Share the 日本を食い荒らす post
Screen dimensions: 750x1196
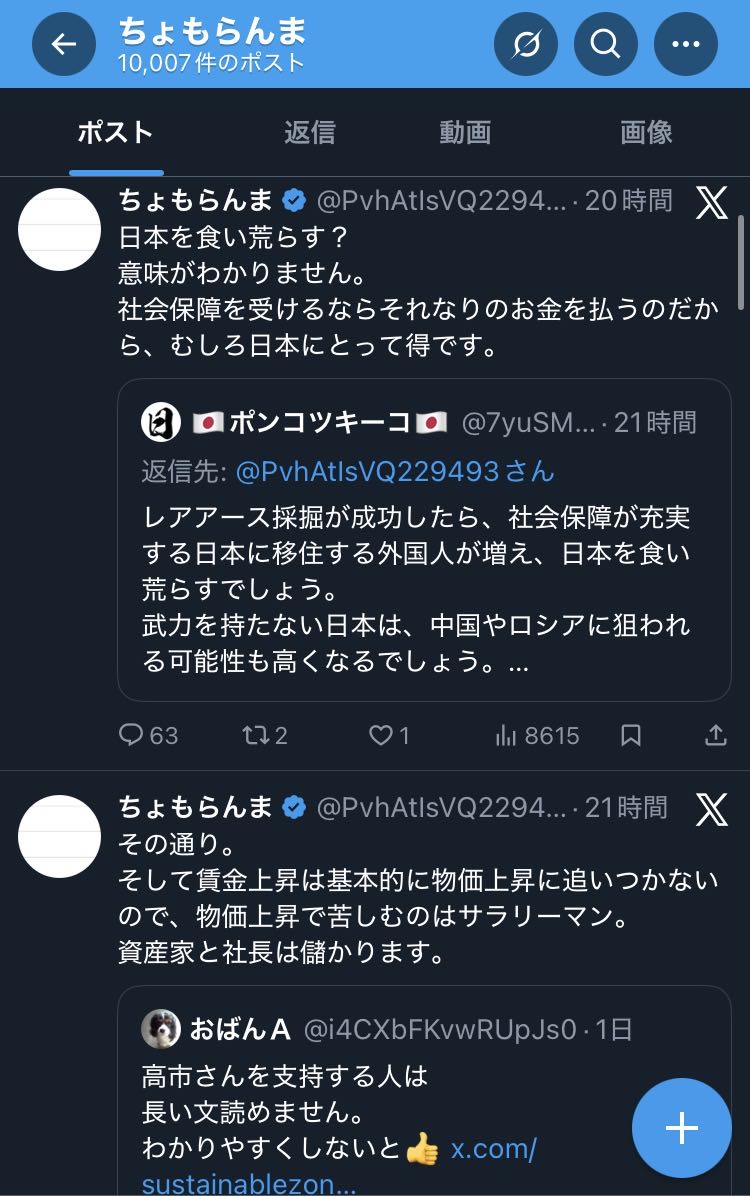pyautogui.click(x=715, y=736)
